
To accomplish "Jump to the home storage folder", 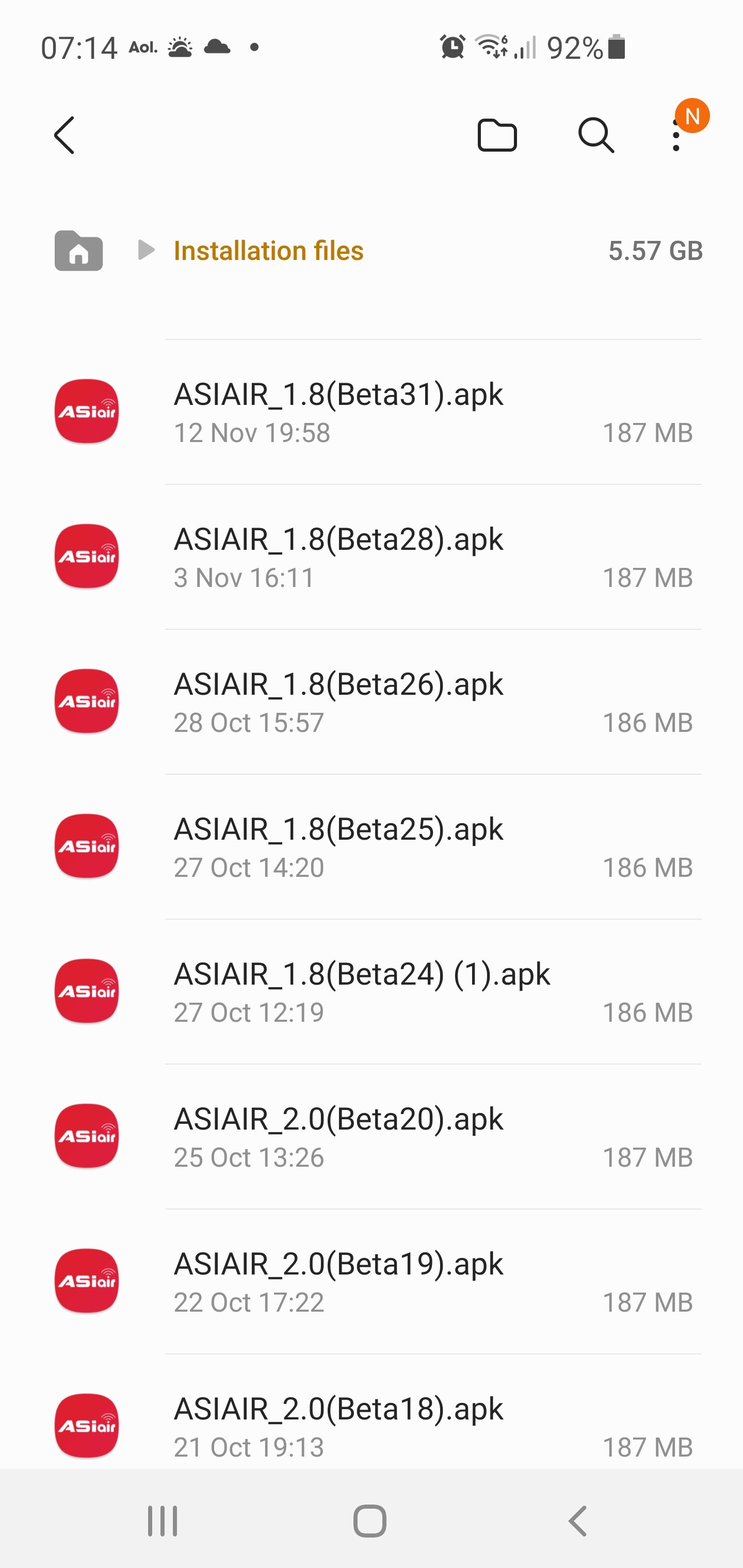I will point(78,251).
